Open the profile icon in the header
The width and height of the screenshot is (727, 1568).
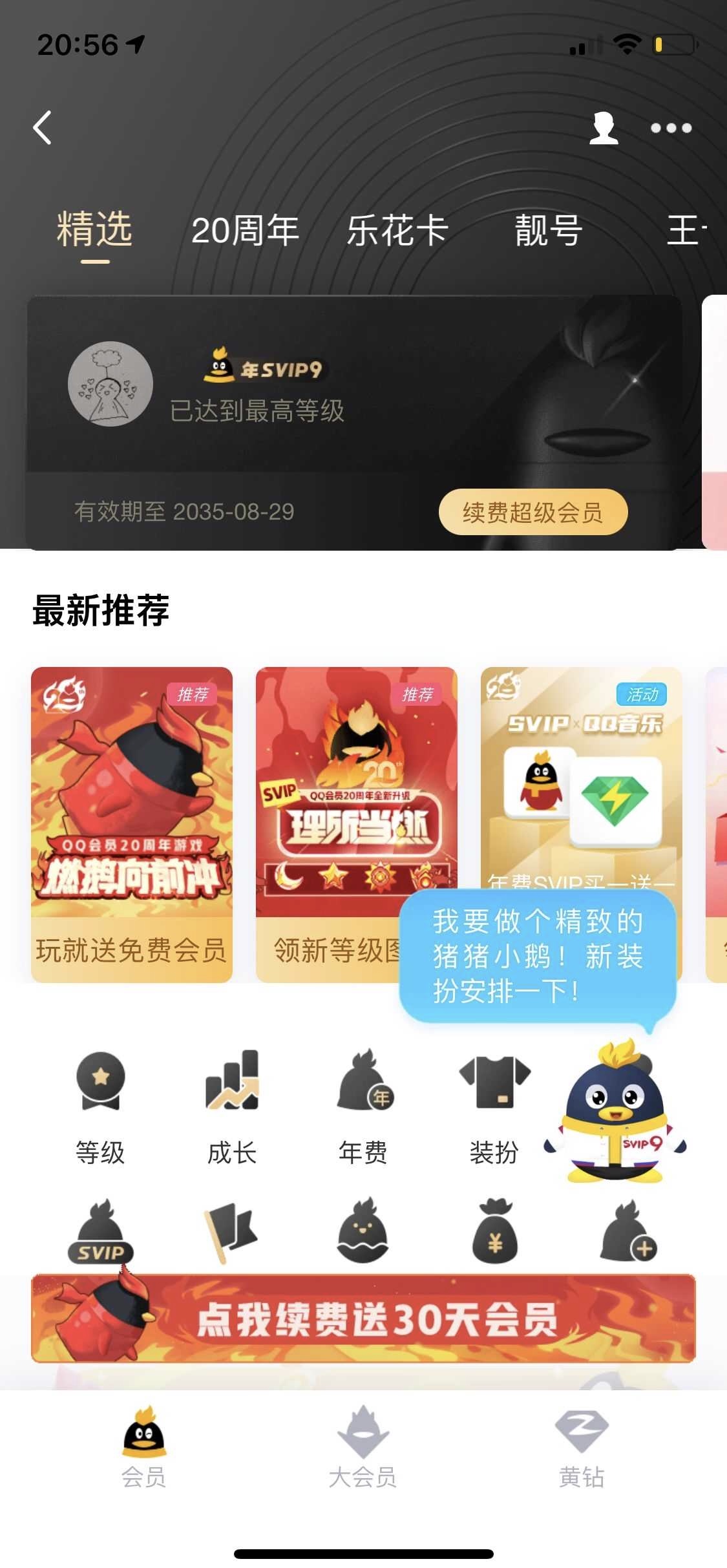coord(604,127)
